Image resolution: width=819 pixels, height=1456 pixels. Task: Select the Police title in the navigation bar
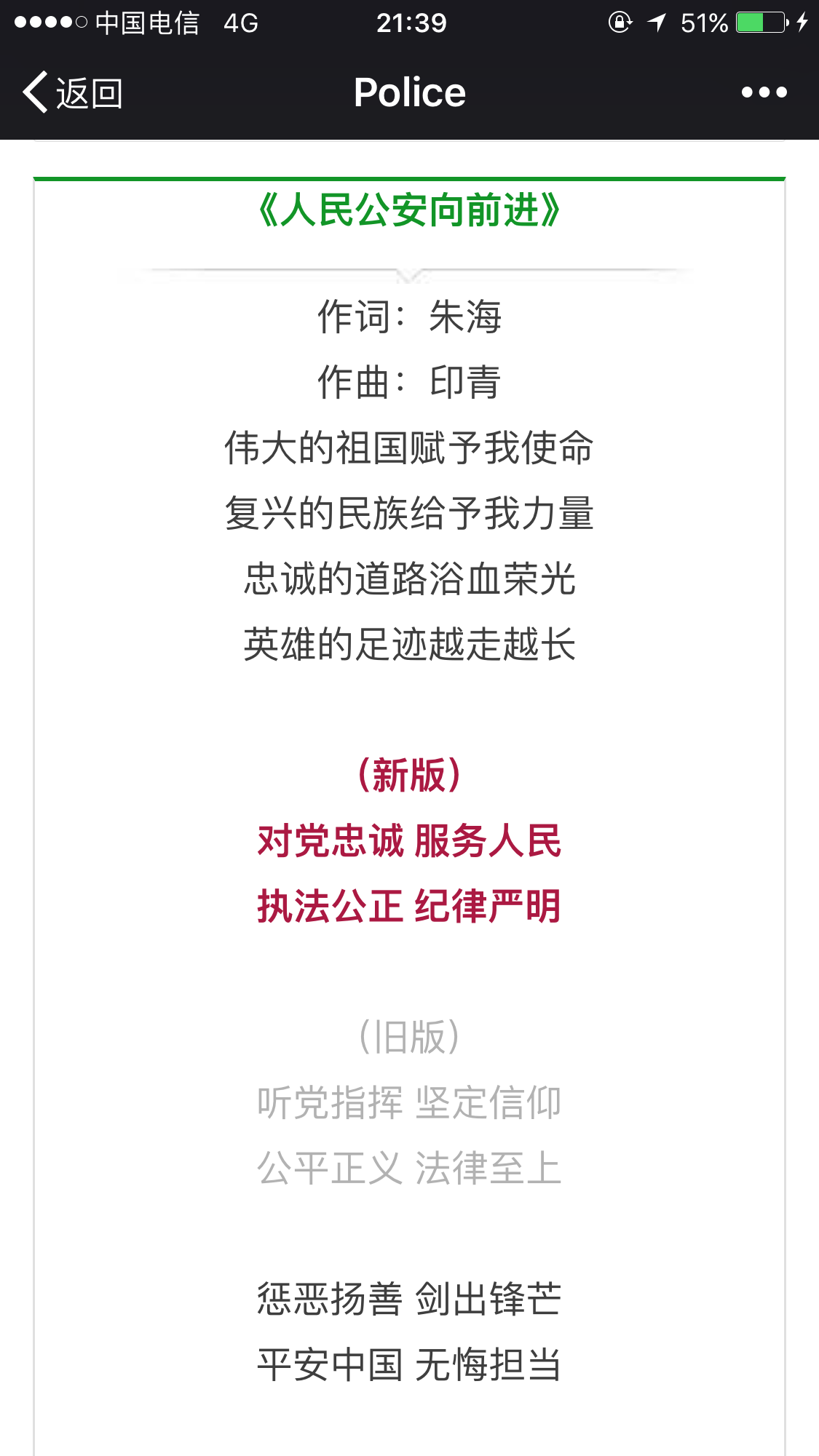(x=409, y=92)
